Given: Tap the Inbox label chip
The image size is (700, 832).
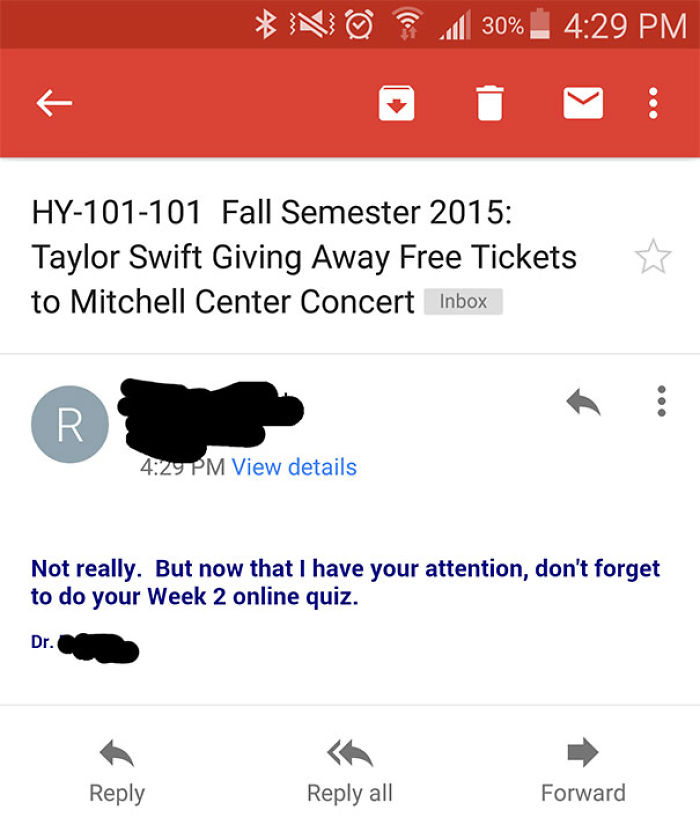Looking at the screenshot, I should 463,301.
